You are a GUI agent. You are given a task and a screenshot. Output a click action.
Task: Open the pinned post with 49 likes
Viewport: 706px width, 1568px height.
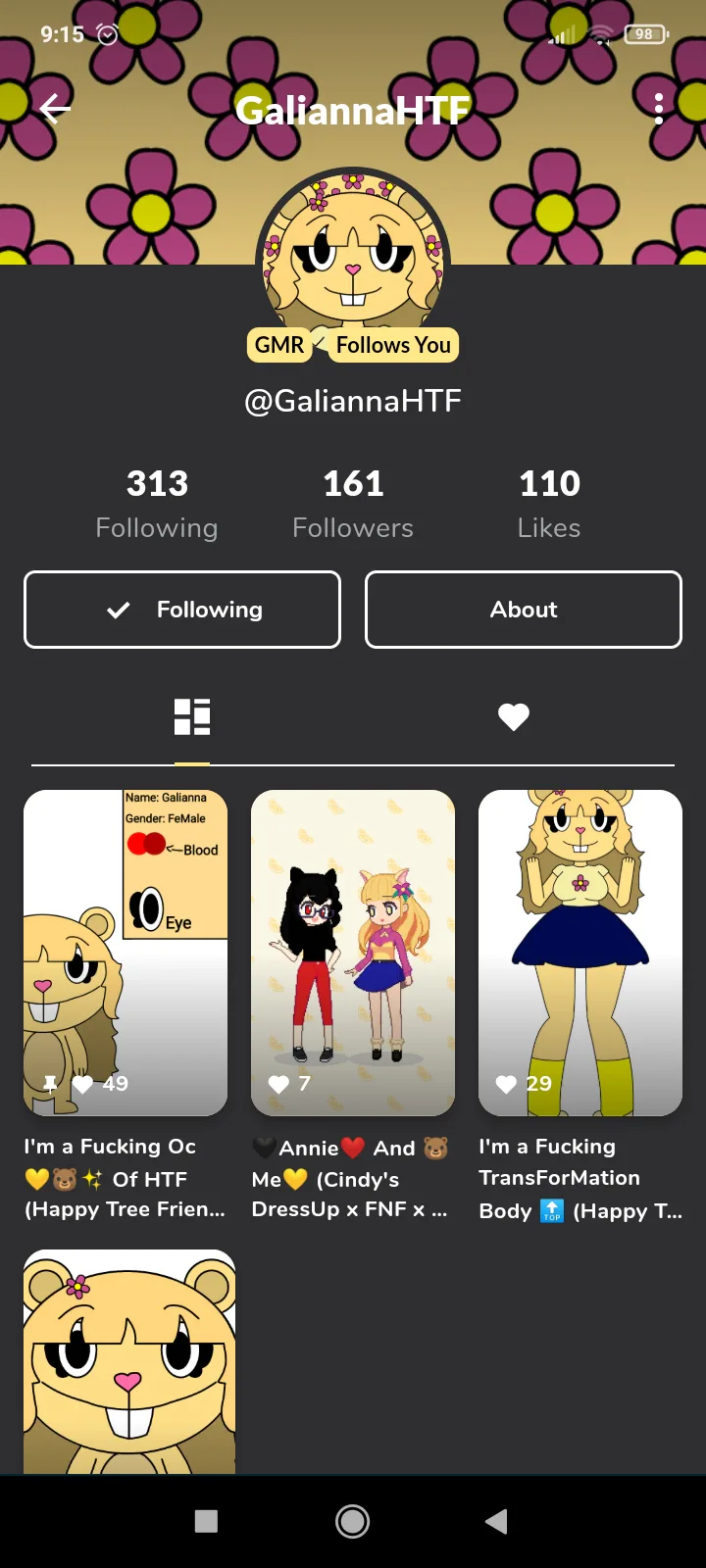click(x=126, y=953)
